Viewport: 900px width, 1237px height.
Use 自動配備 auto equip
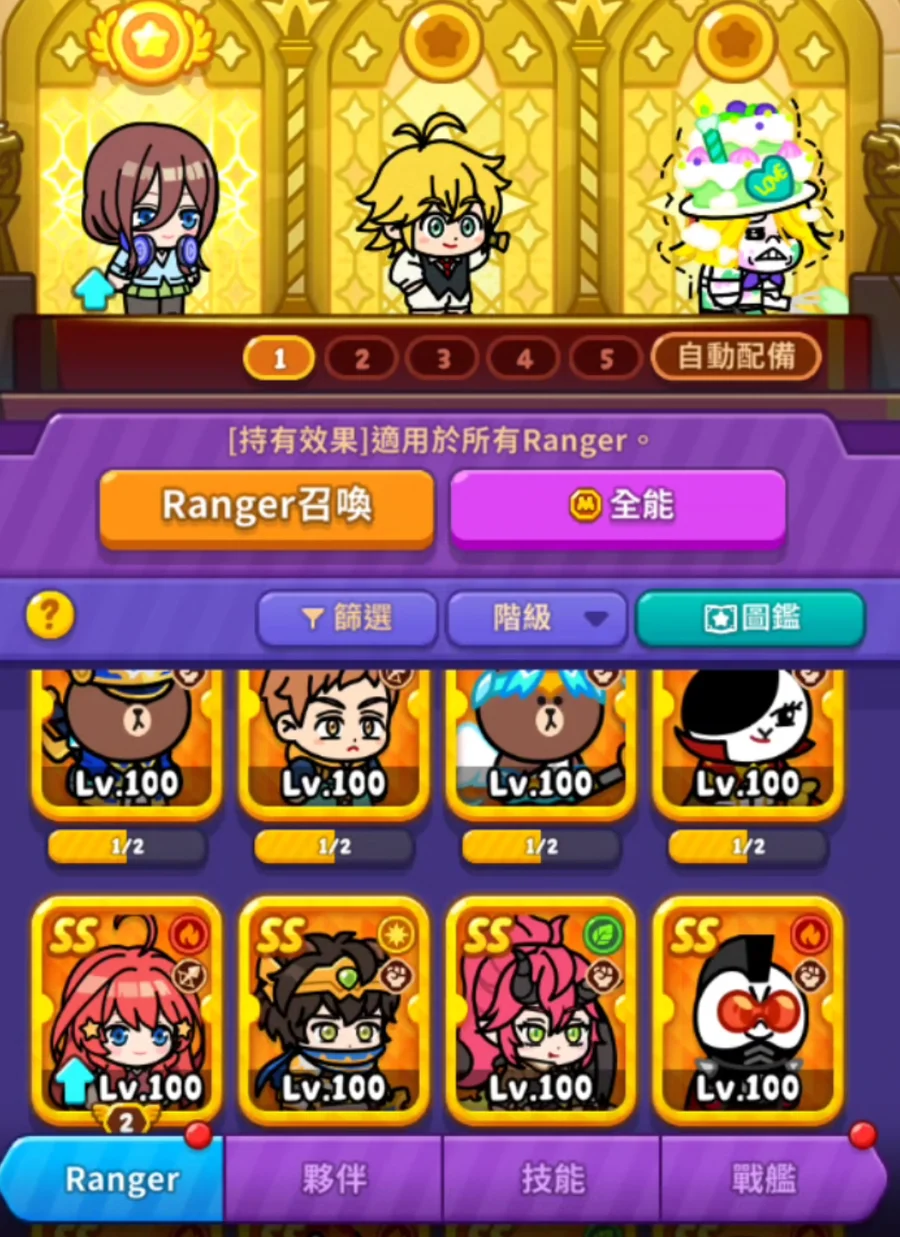point(736,358)
